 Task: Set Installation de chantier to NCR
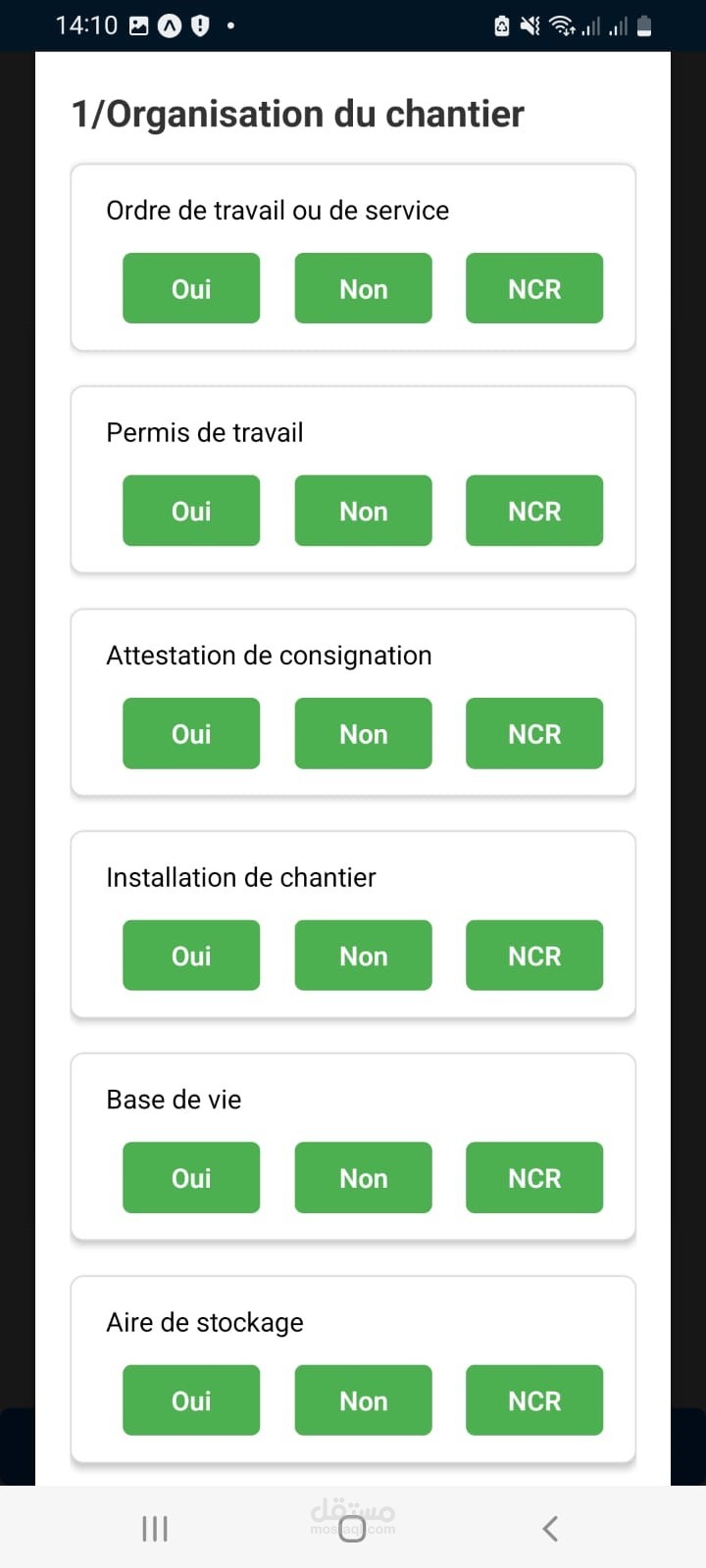click(x=534, y=955)
